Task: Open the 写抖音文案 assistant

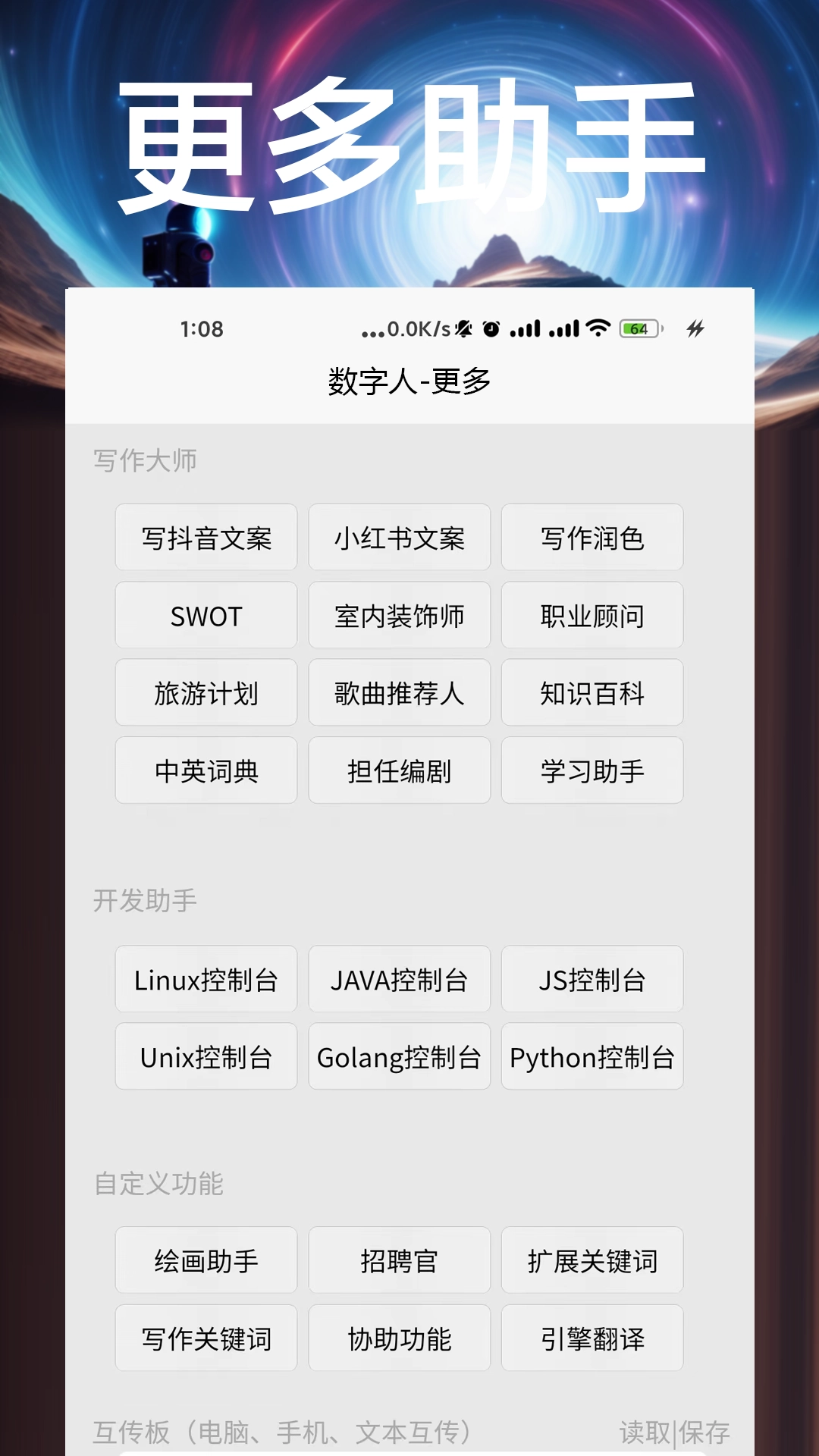Action: [206, 538]
